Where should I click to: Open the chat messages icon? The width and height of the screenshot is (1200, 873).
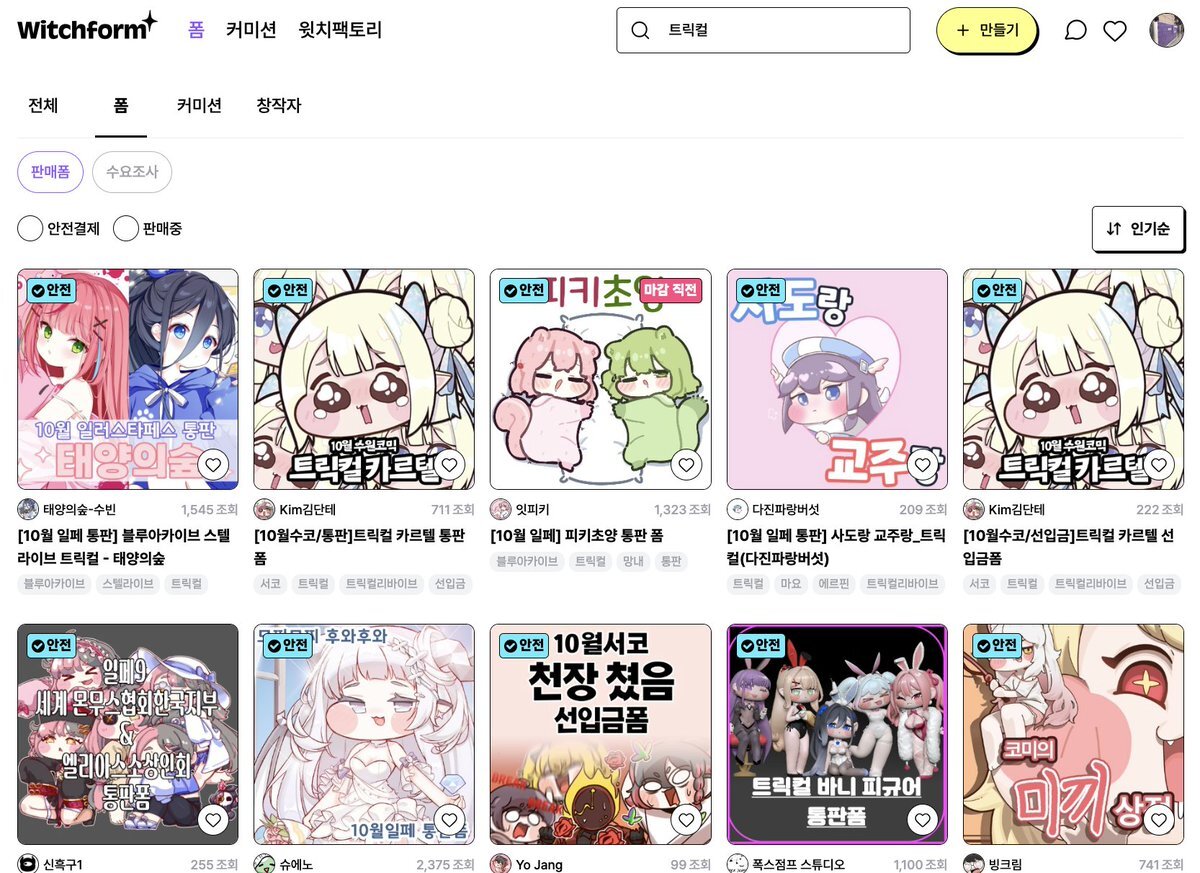tap(1075, 30)
